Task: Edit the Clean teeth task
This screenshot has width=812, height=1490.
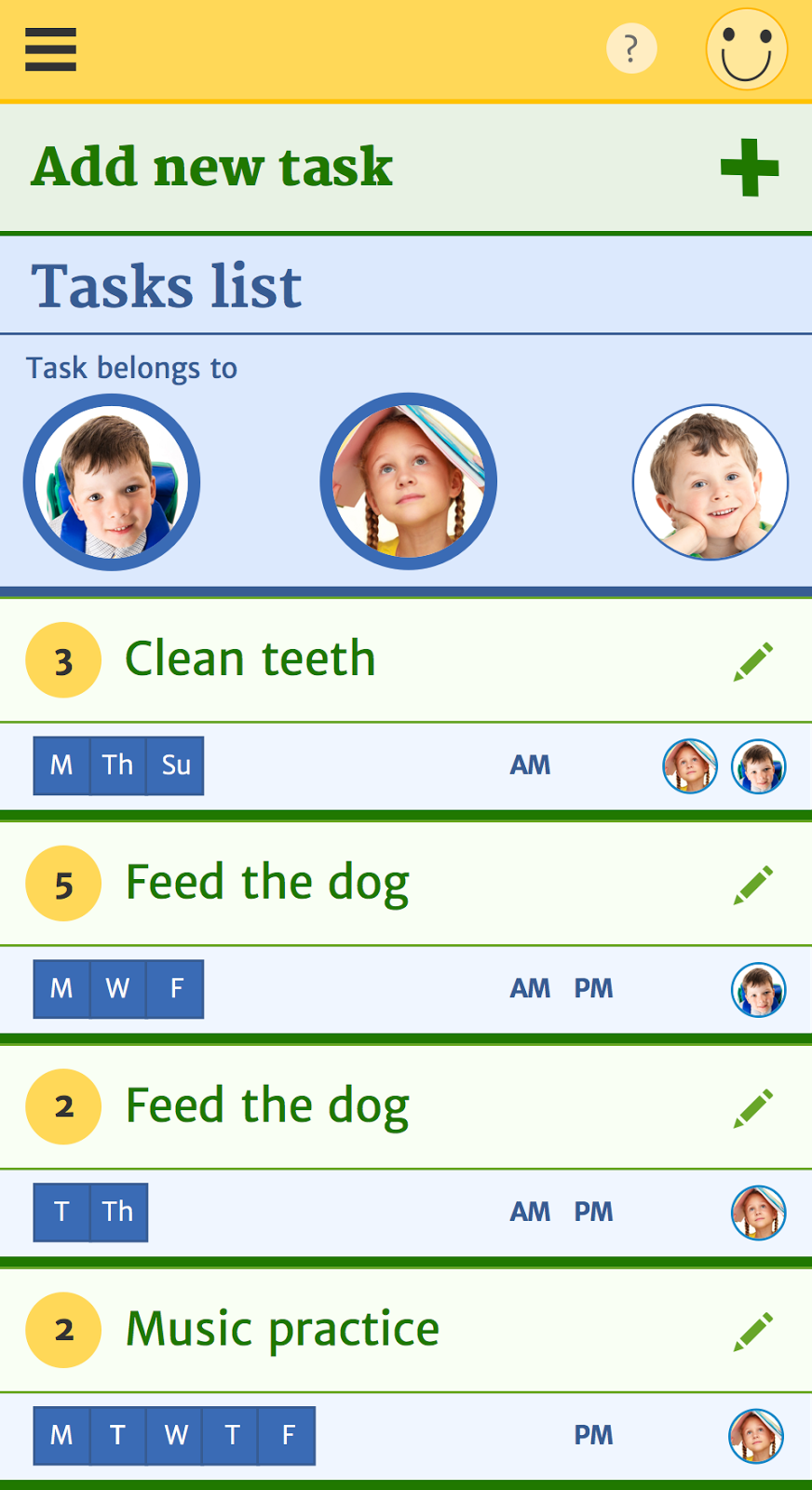Action: coord(752,661)
